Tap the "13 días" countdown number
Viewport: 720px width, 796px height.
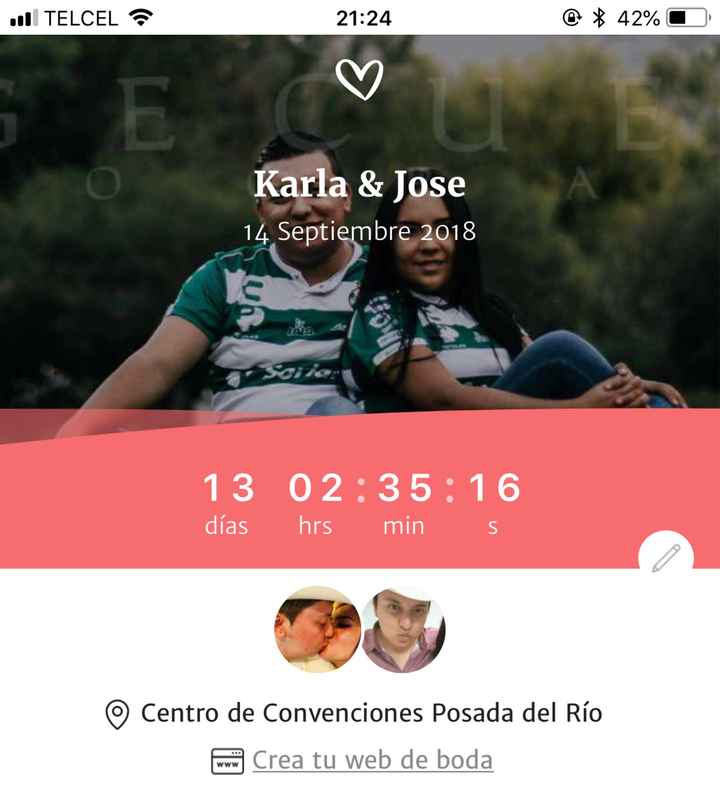(x=228, y=490)
